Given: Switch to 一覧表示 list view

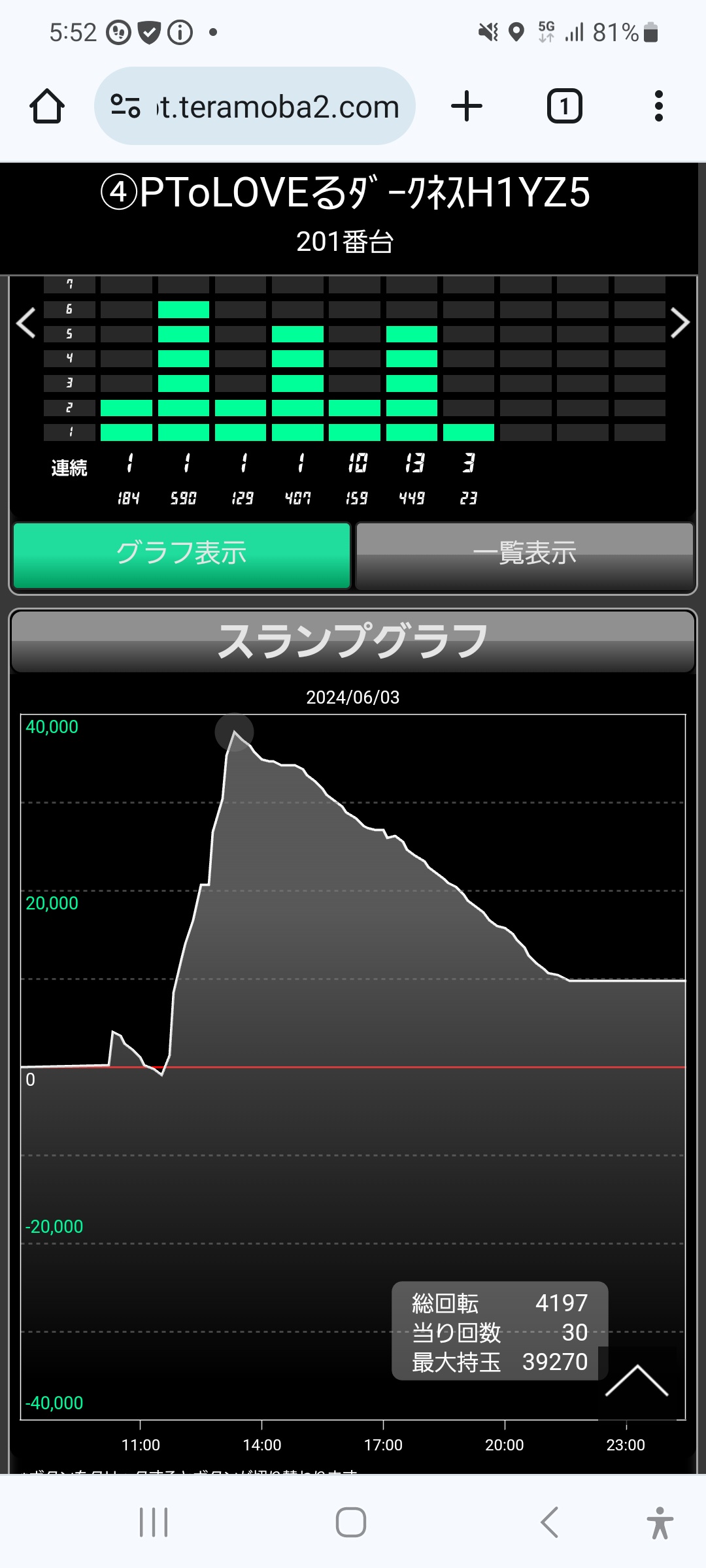Looking at the screenshot, I should coord(524,555).
